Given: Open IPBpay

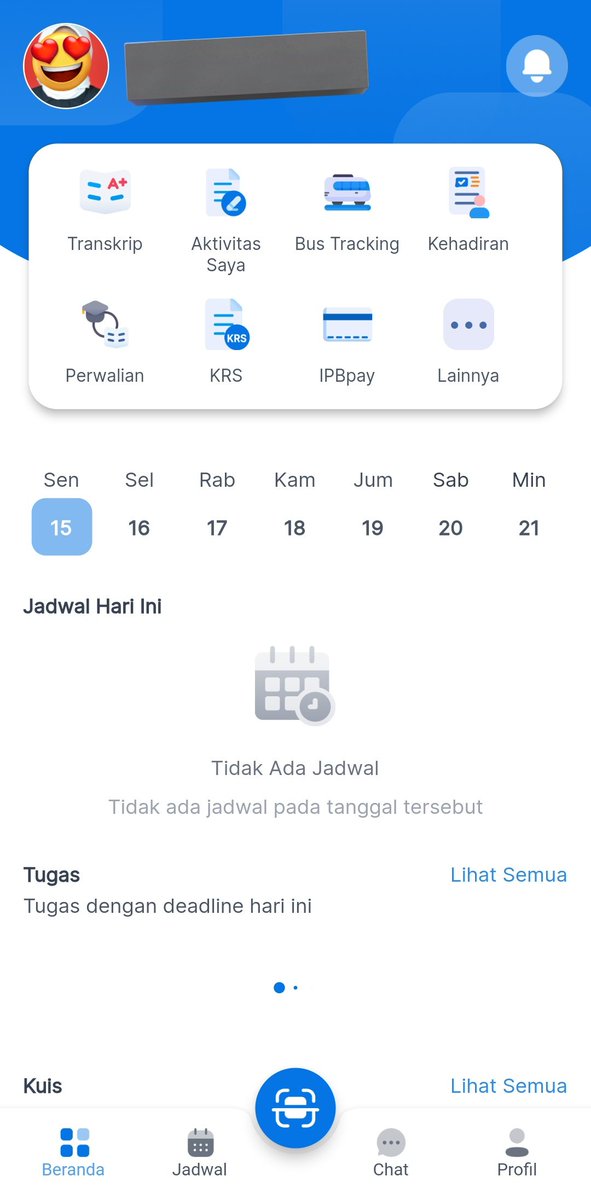Looking at the screenshot, I should [347, 342].
